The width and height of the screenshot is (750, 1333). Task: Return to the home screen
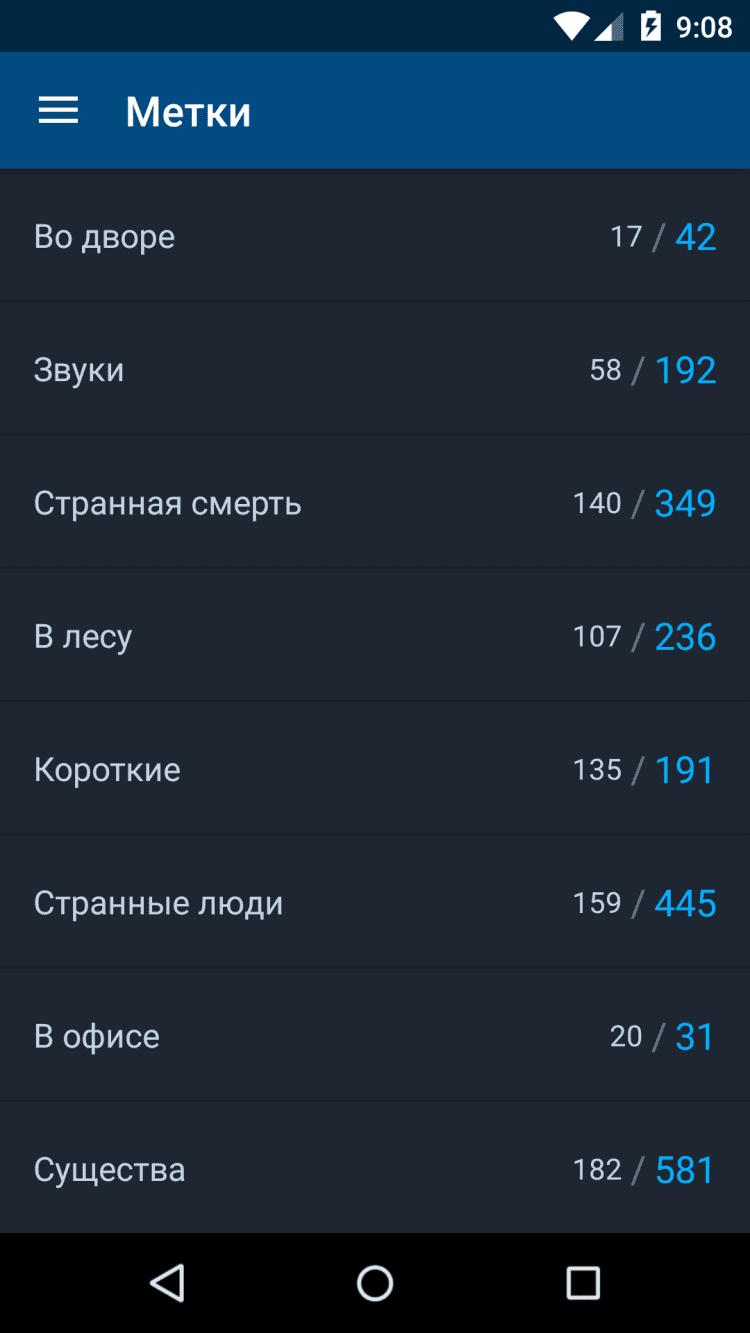click(375, 1283)
